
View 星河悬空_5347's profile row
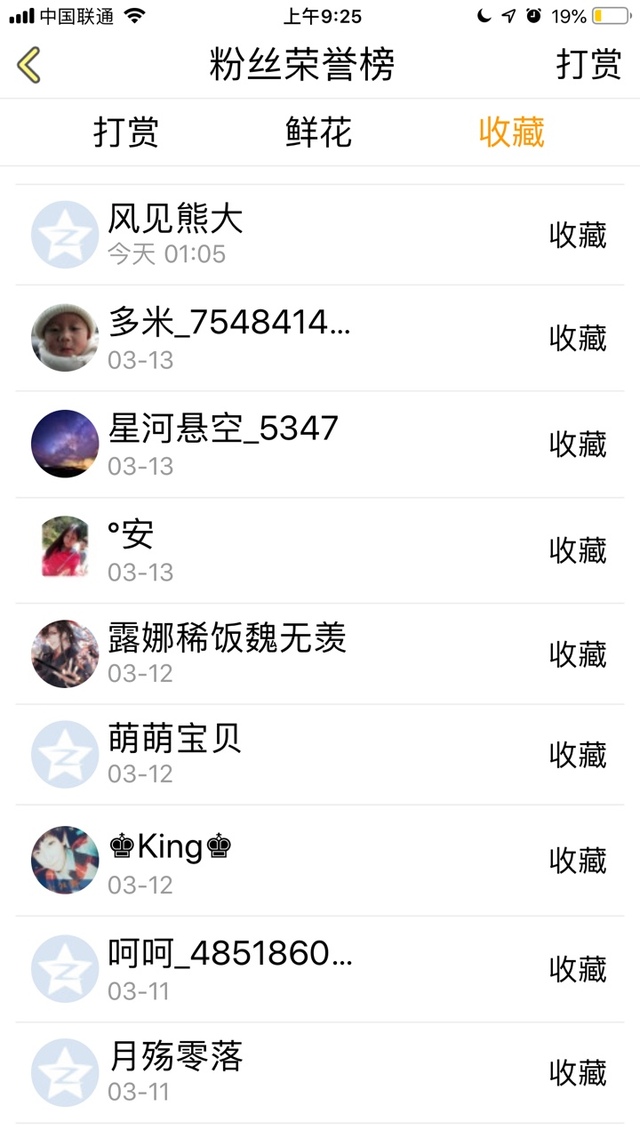click(320, 444)
